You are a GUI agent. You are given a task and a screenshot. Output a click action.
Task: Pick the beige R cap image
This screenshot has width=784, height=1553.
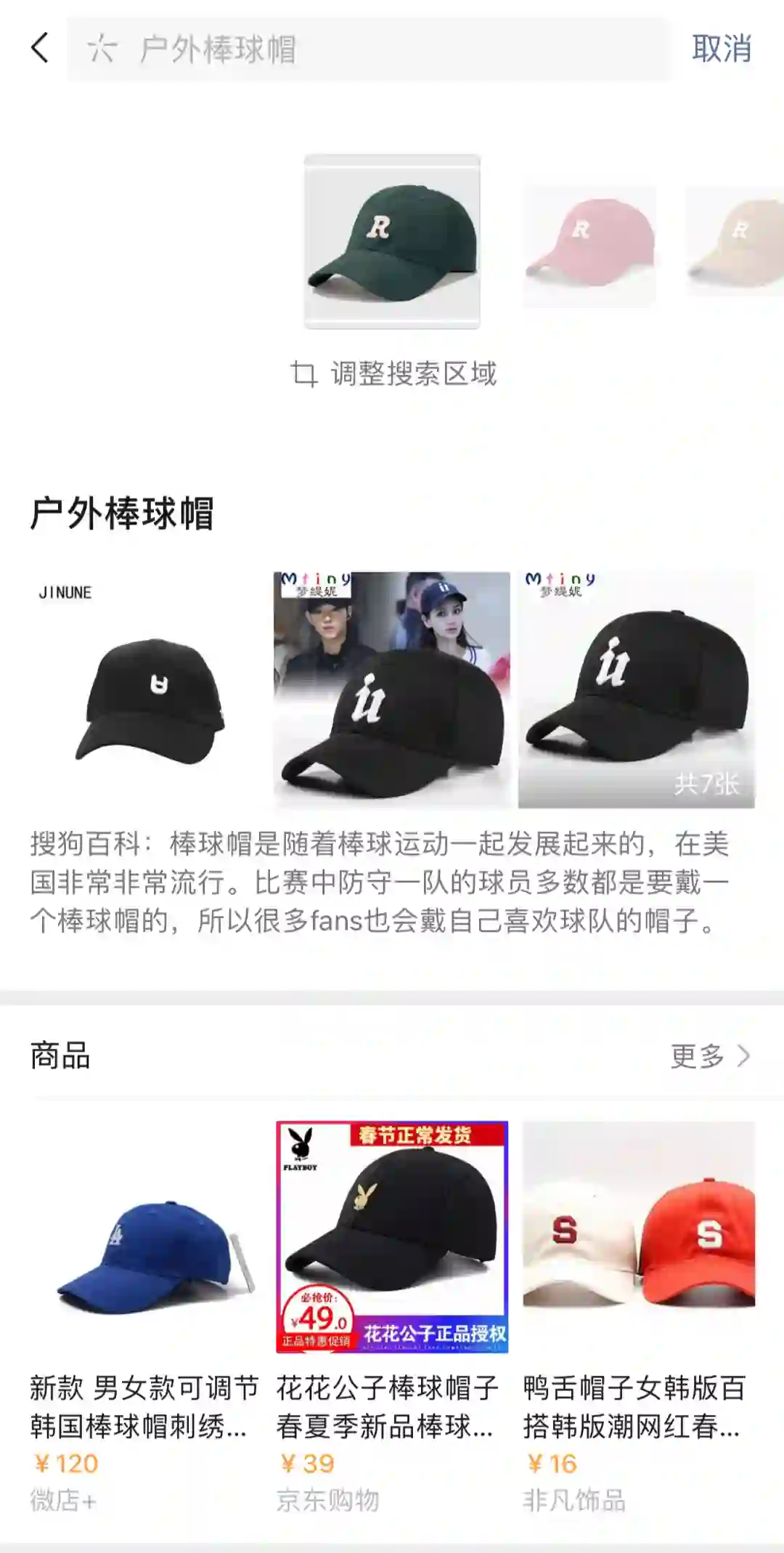pos(736,242)
